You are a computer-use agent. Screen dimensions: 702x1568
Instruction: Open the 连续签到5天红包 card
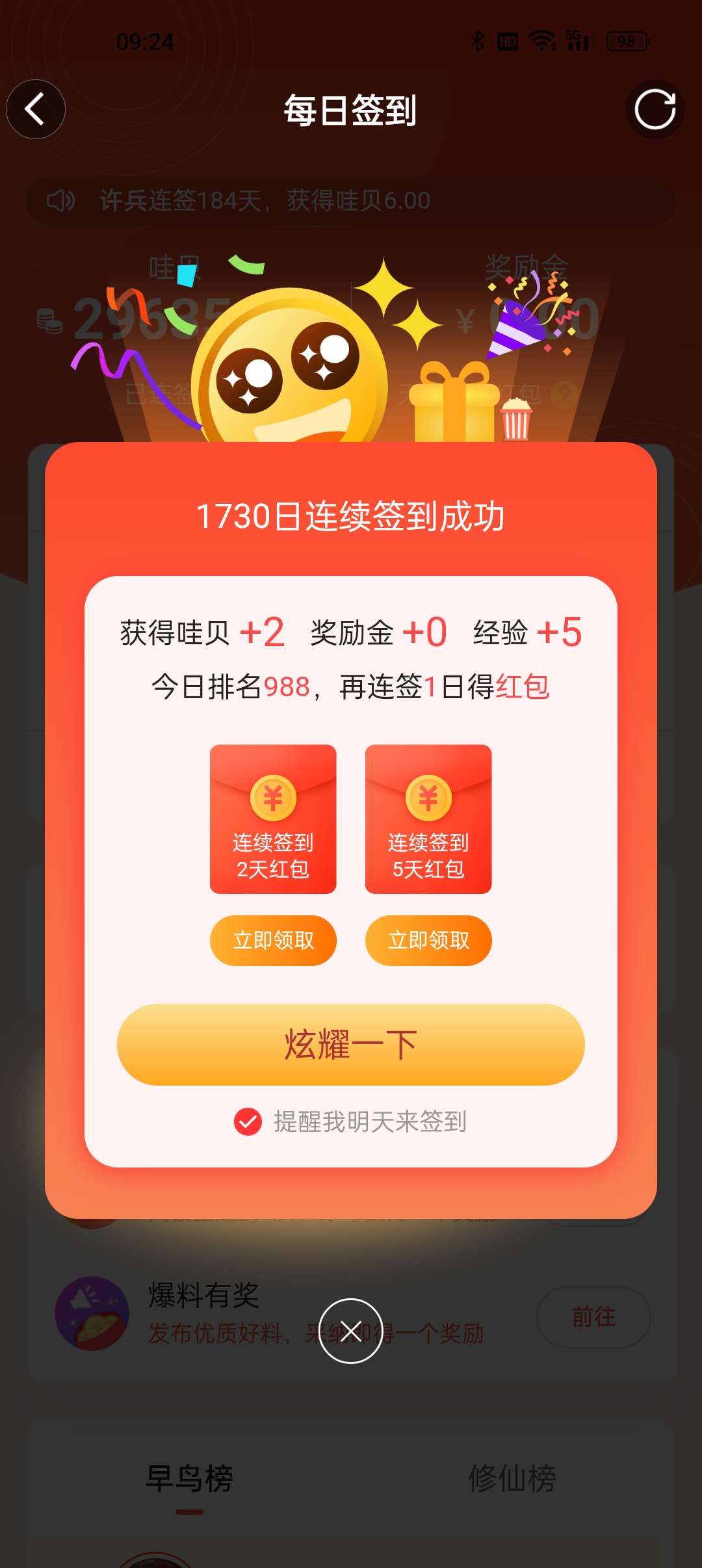pyautogui.click(x=428, y=819)
